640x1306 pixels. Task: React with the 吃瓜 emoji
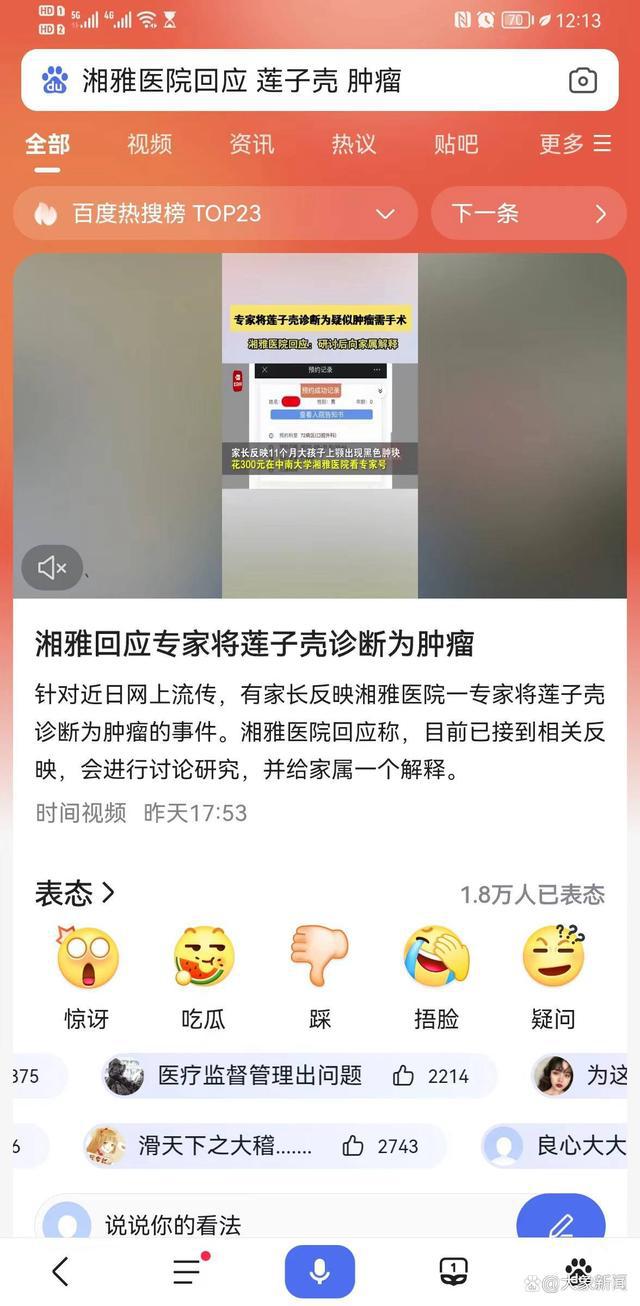pyautogui.click(x=203, y=958)
